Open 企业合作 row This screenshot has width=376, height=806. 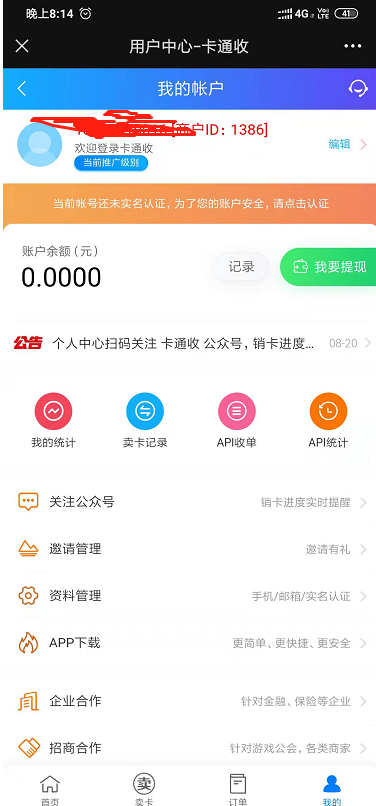189,701
